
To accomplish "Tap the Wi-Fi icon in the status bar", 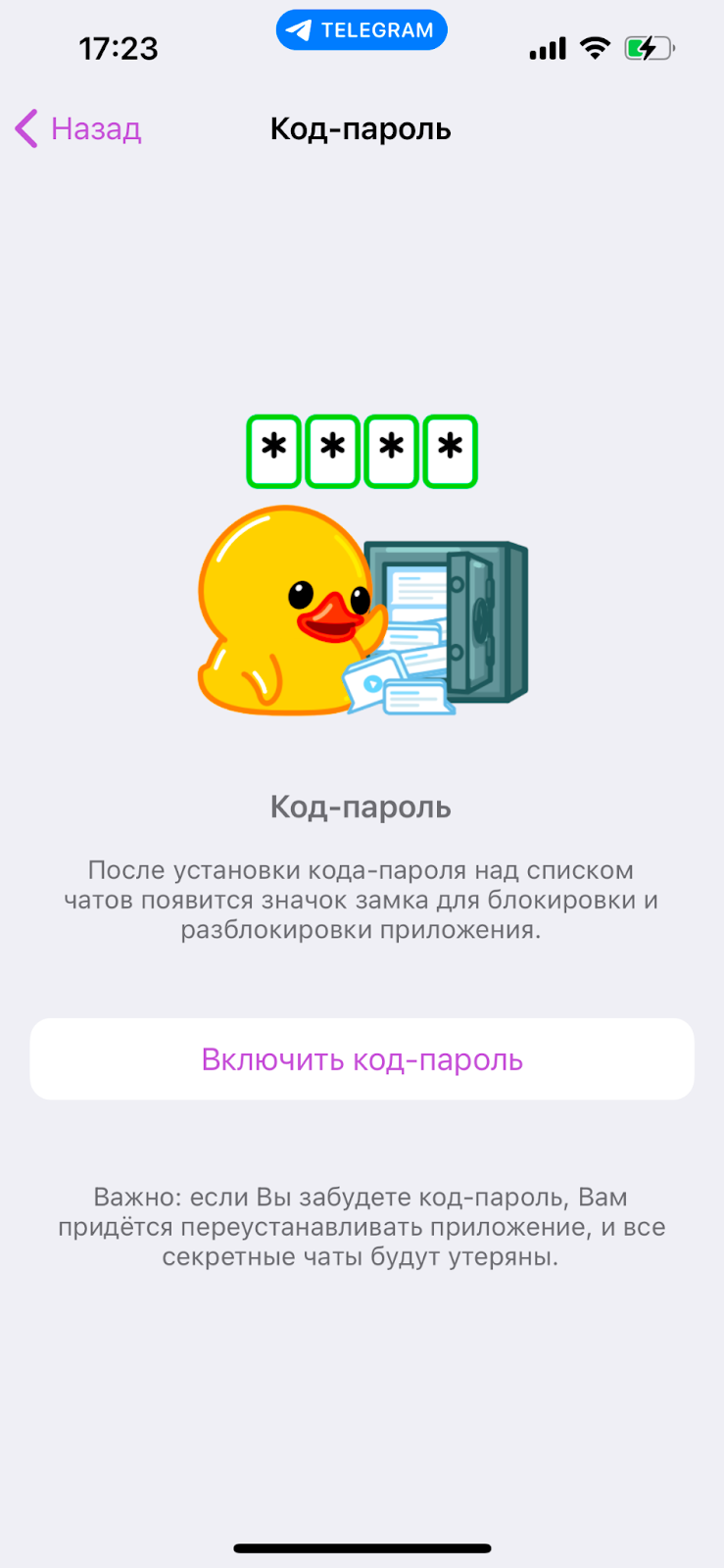I will [594, 46].
